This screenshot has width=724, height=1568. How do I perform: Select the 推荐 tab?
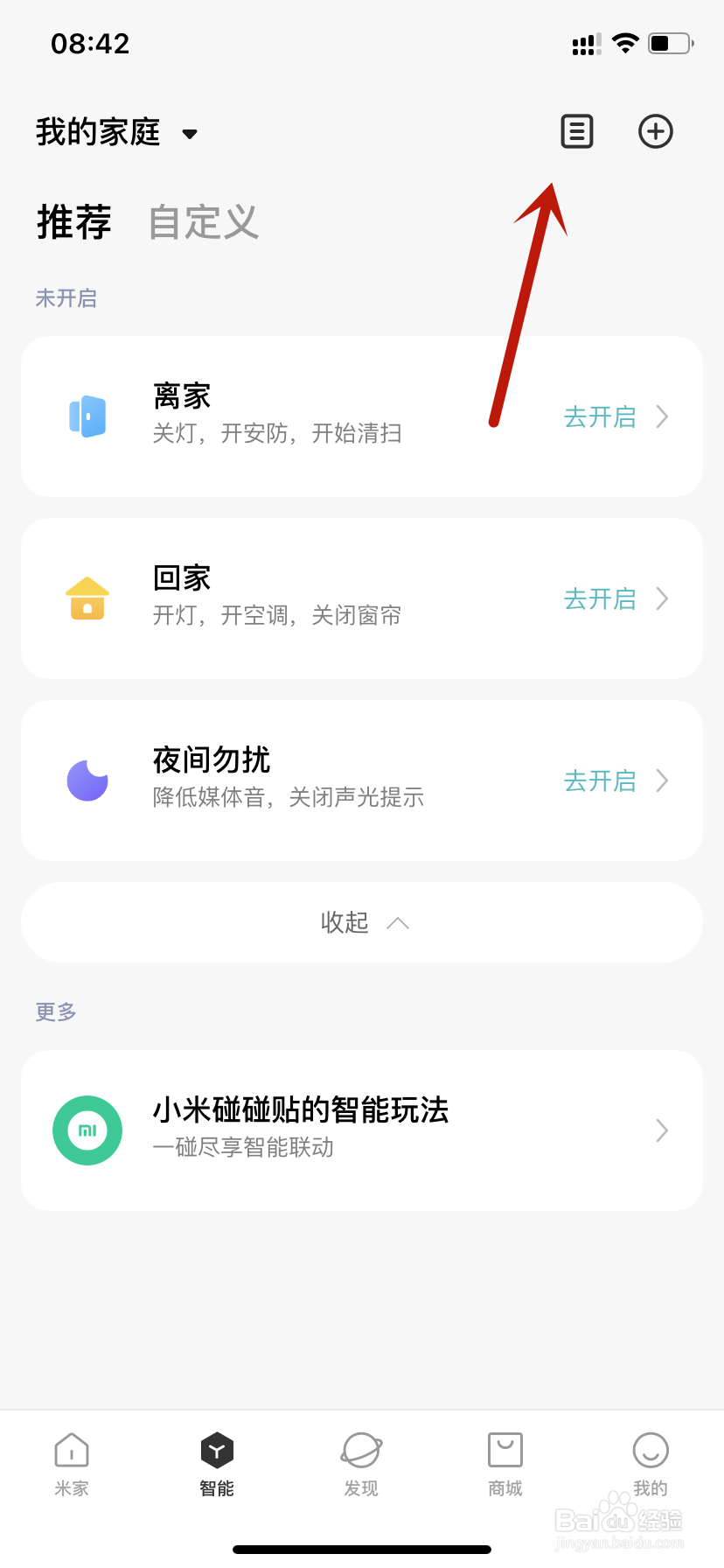point(74,222)
